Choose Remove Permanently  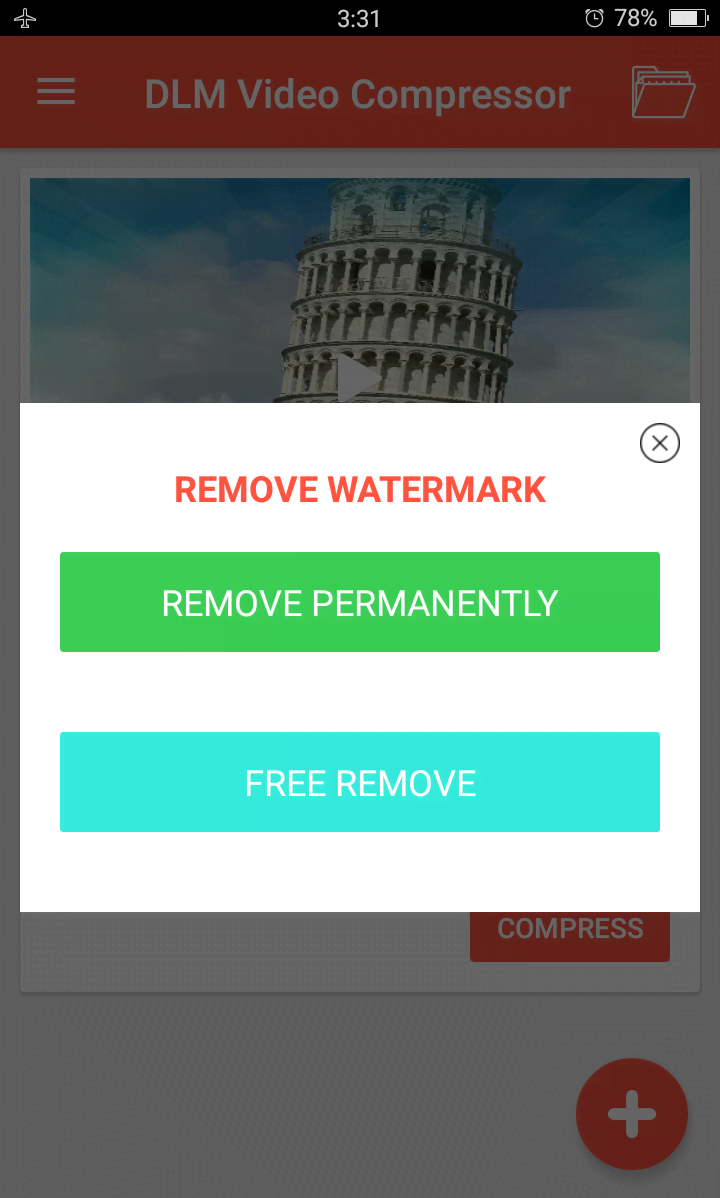(x=360, y=602)
